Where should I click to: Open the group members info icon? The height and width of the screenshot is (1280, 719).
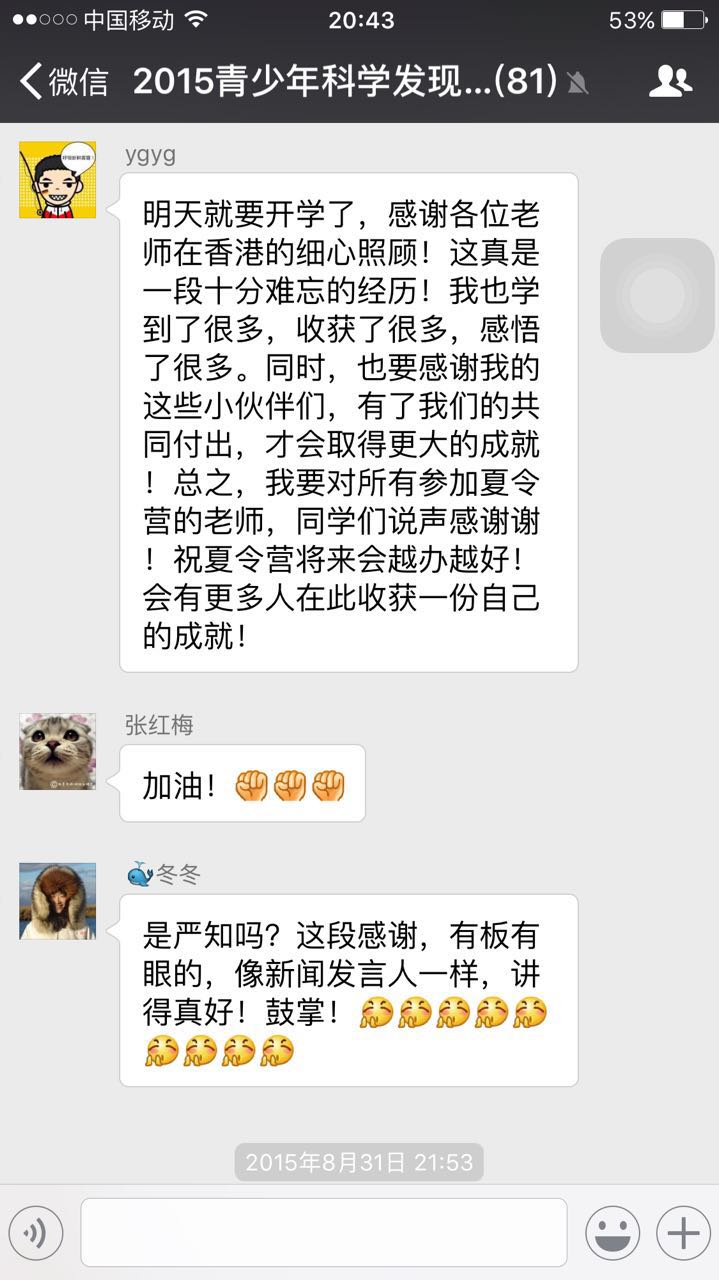point(670,81)
